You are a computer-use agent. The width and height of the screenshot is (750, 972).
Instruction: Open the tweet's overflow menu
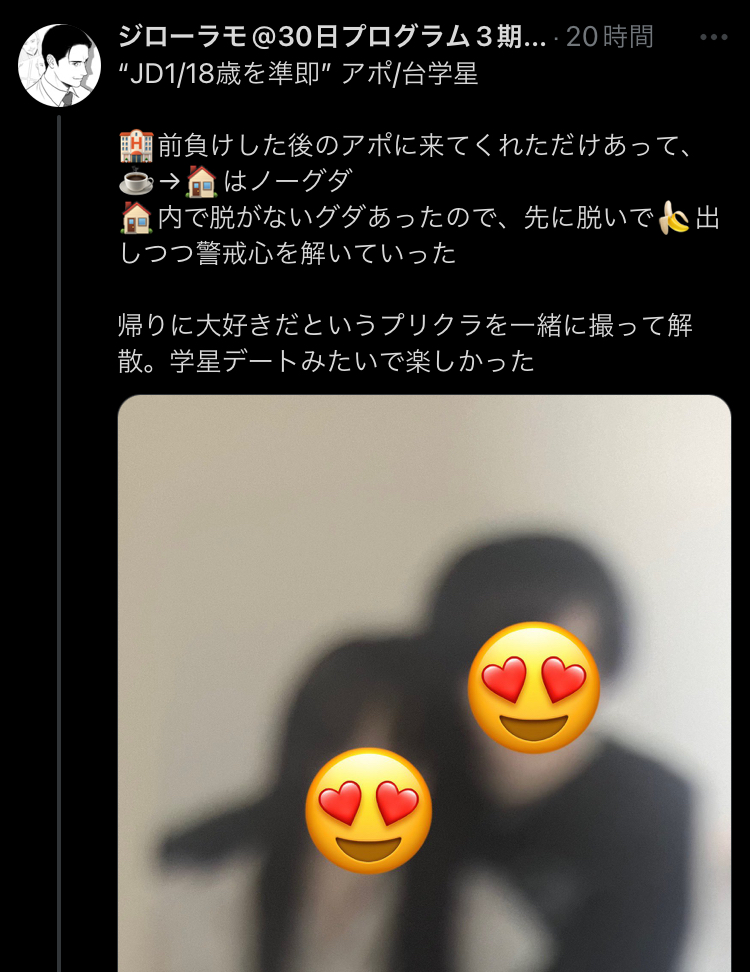click(x=714, y=37)
